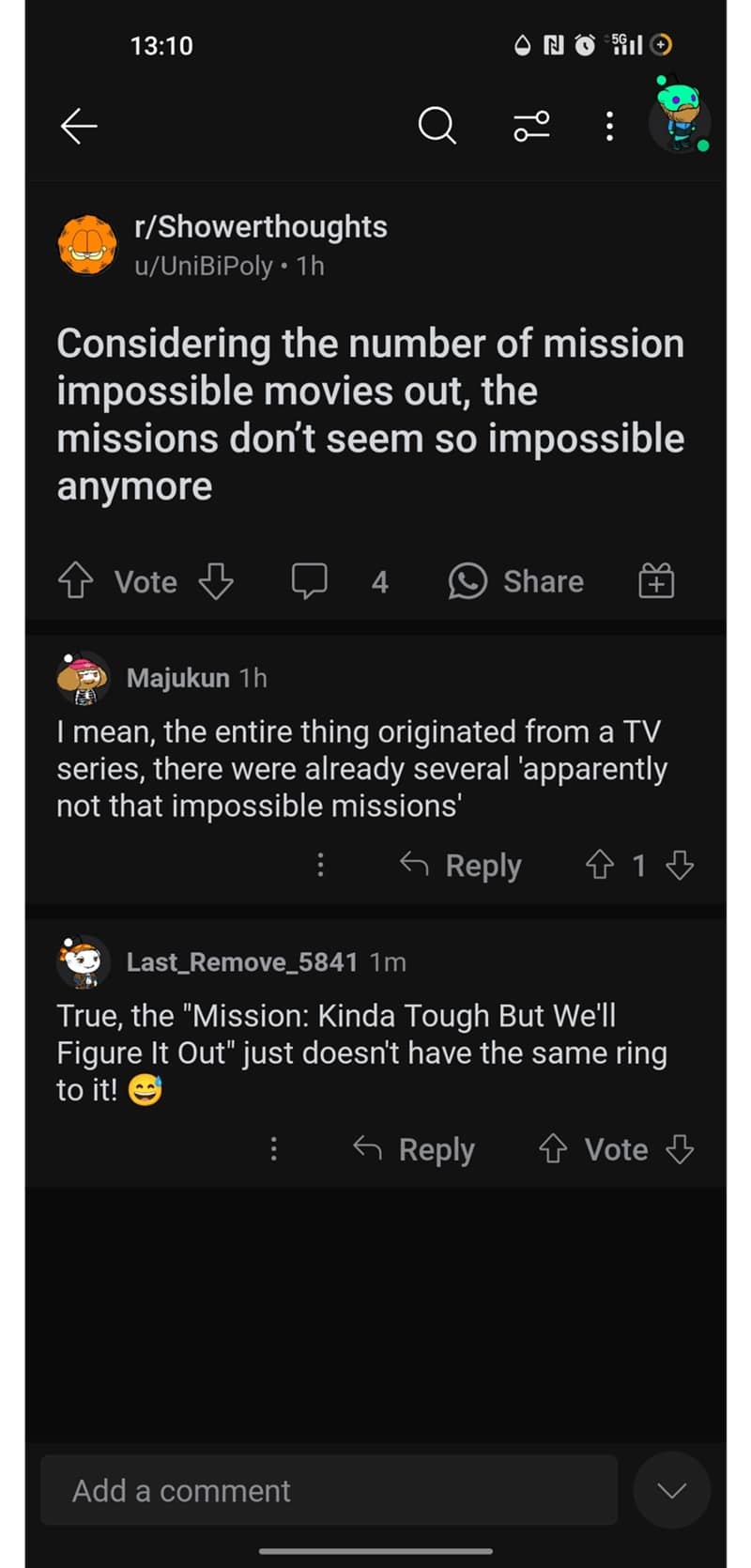
Task: Share the post via the Share button
Action: (x=516, y=582)
